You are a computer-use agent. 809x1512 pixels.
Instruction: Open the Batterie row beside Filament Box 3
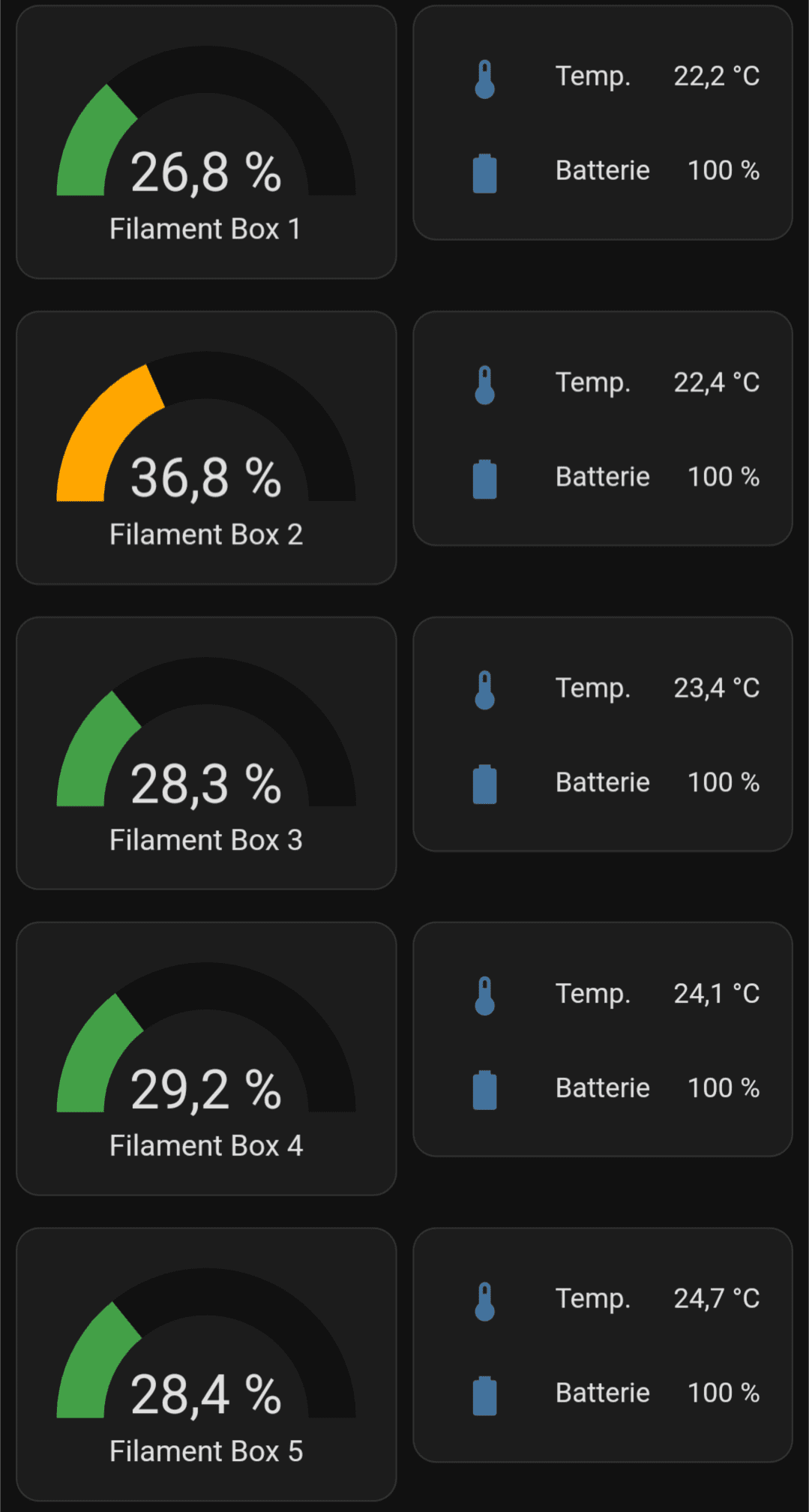click(603, 783)
